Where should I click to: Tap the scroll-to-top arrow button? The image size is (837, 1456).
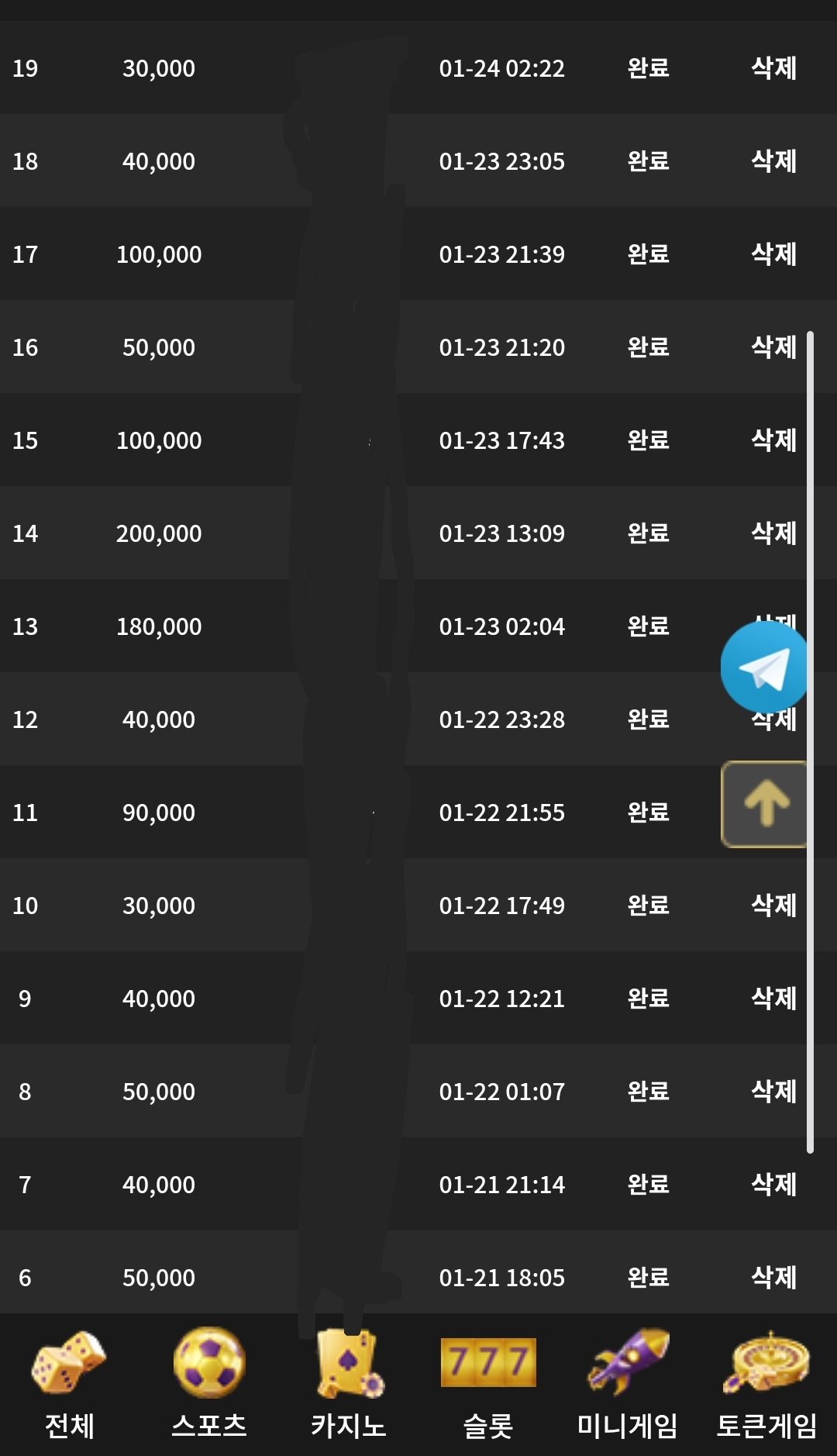point(765,804)
